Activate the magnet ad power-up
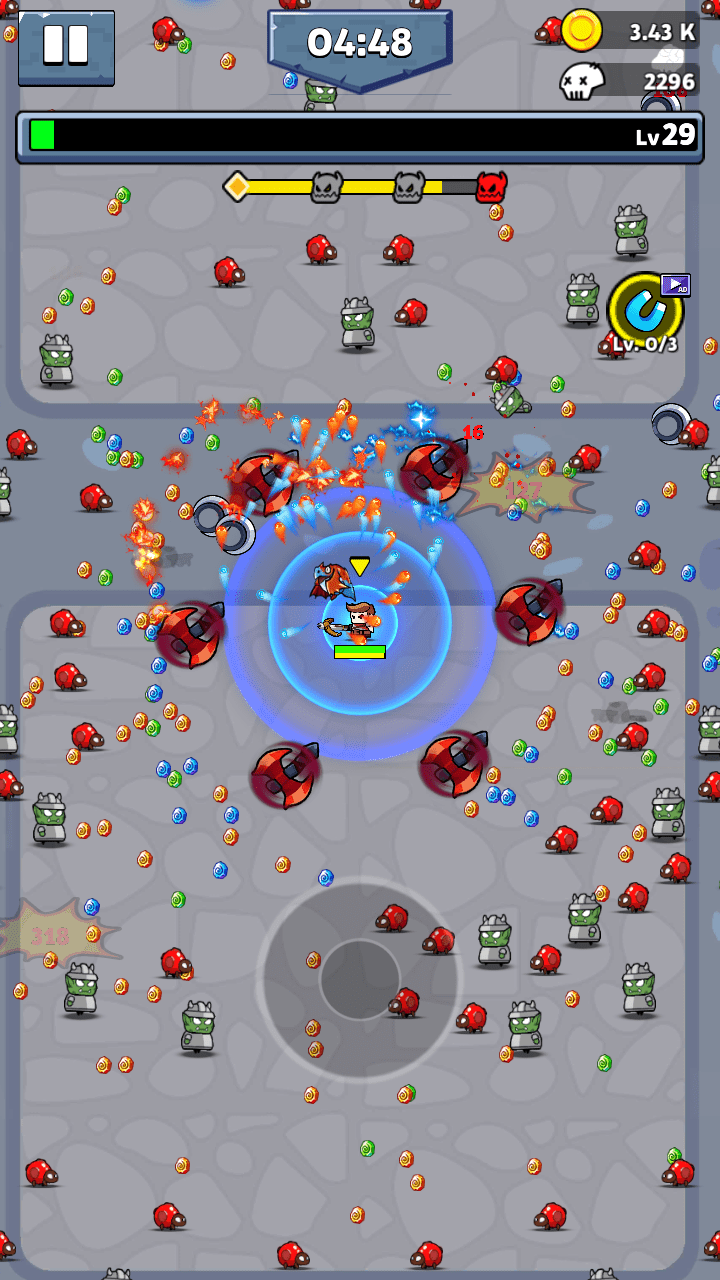This screenshot has height=1280, width=720. pos(645,311)
